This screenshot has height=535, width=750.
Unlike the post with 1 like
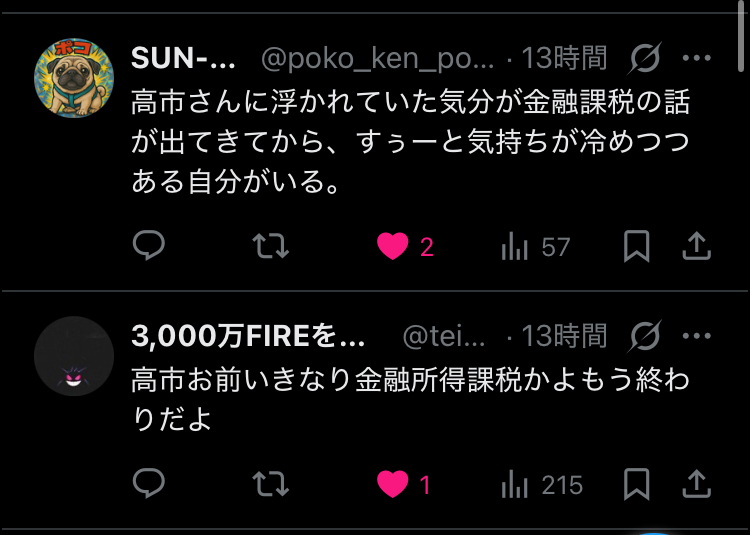point(393,485)
